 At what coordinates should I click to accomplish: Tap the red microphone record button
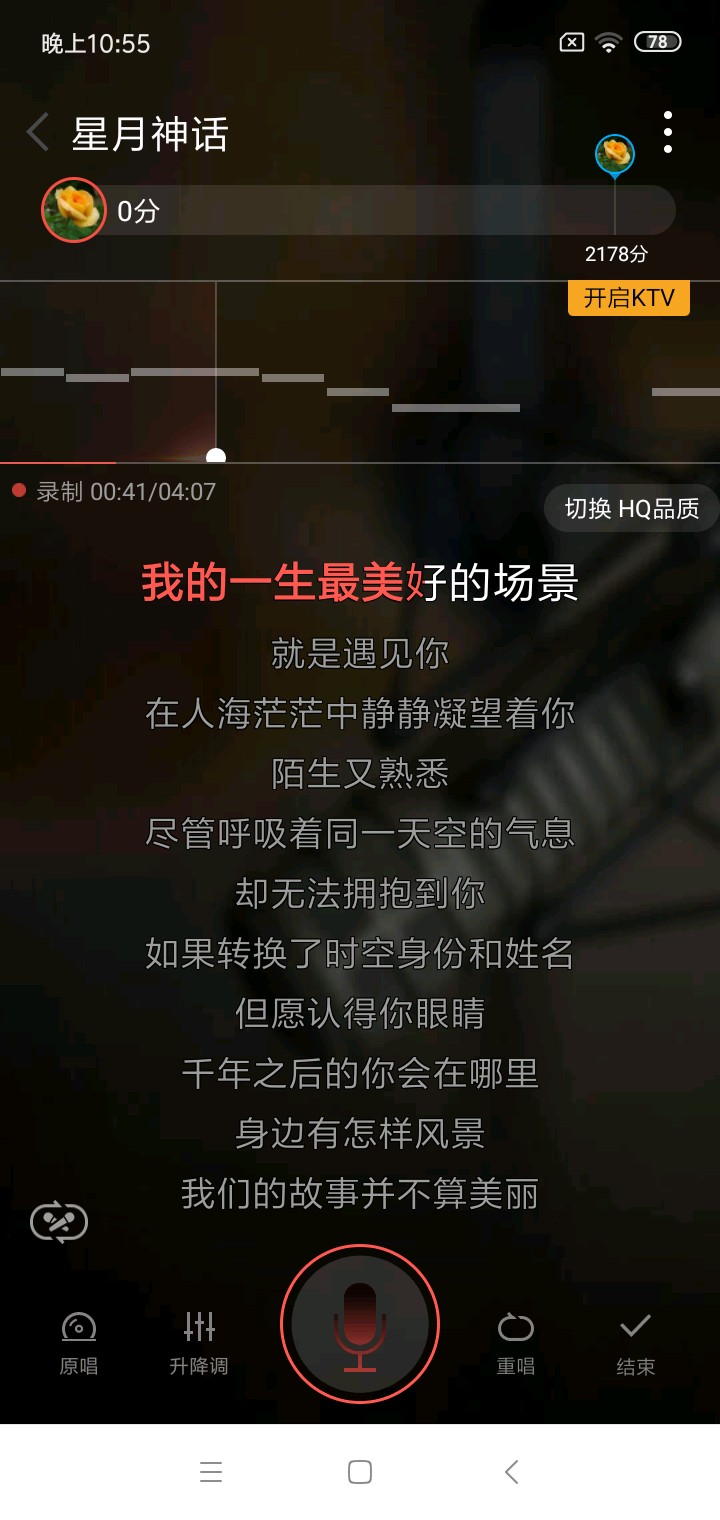360,1325
